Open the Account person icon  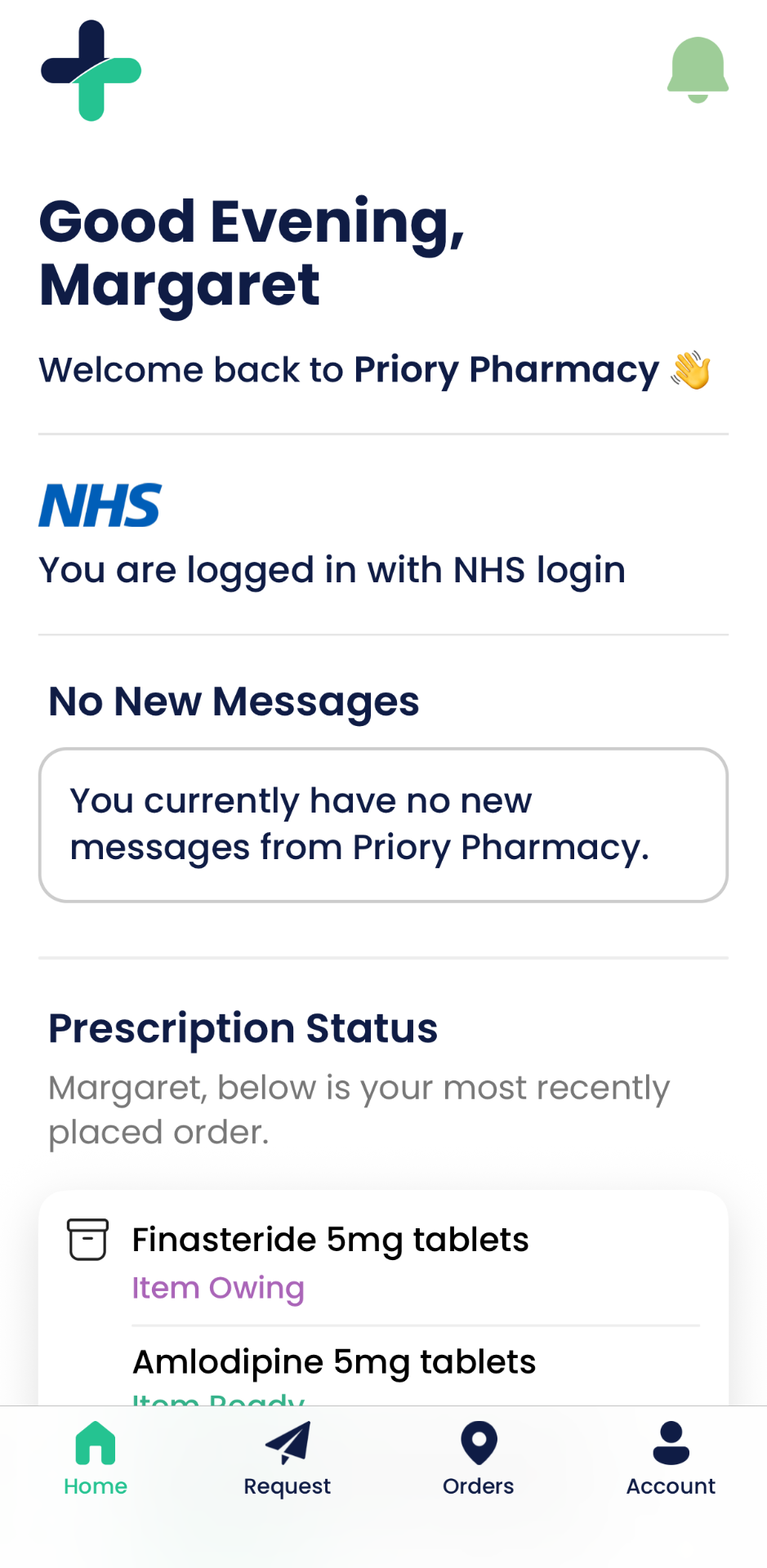pos(670,1444)
